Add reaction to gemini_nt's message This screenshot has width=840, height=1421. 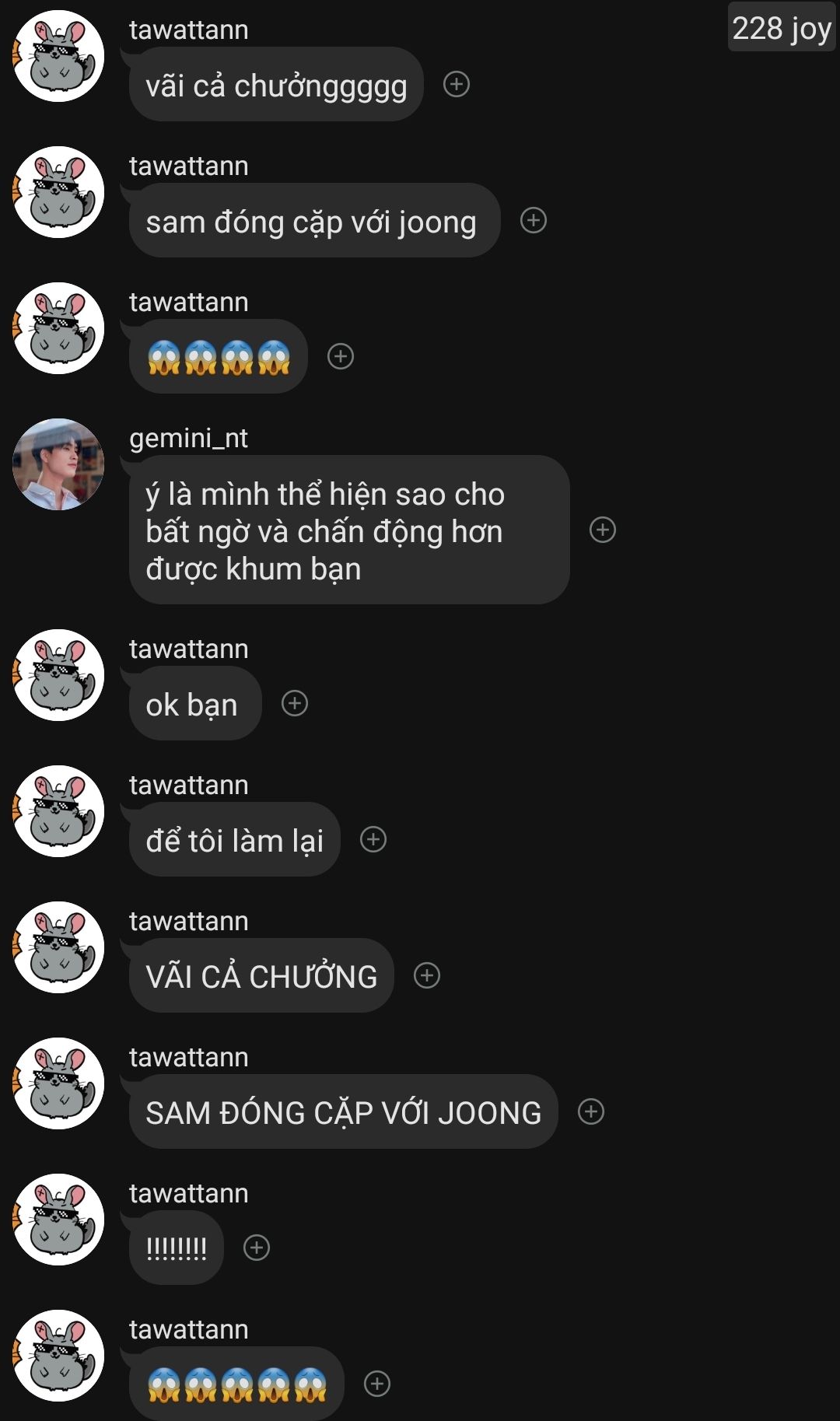click(x=603, y=530)
